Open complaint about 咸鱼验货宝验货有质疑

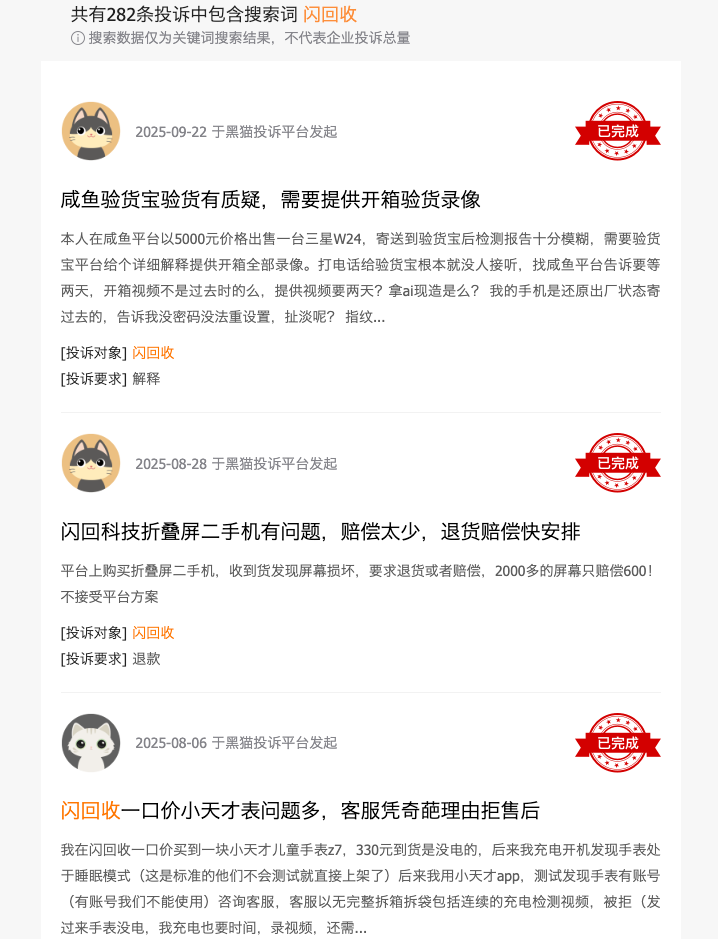point(270,199)
